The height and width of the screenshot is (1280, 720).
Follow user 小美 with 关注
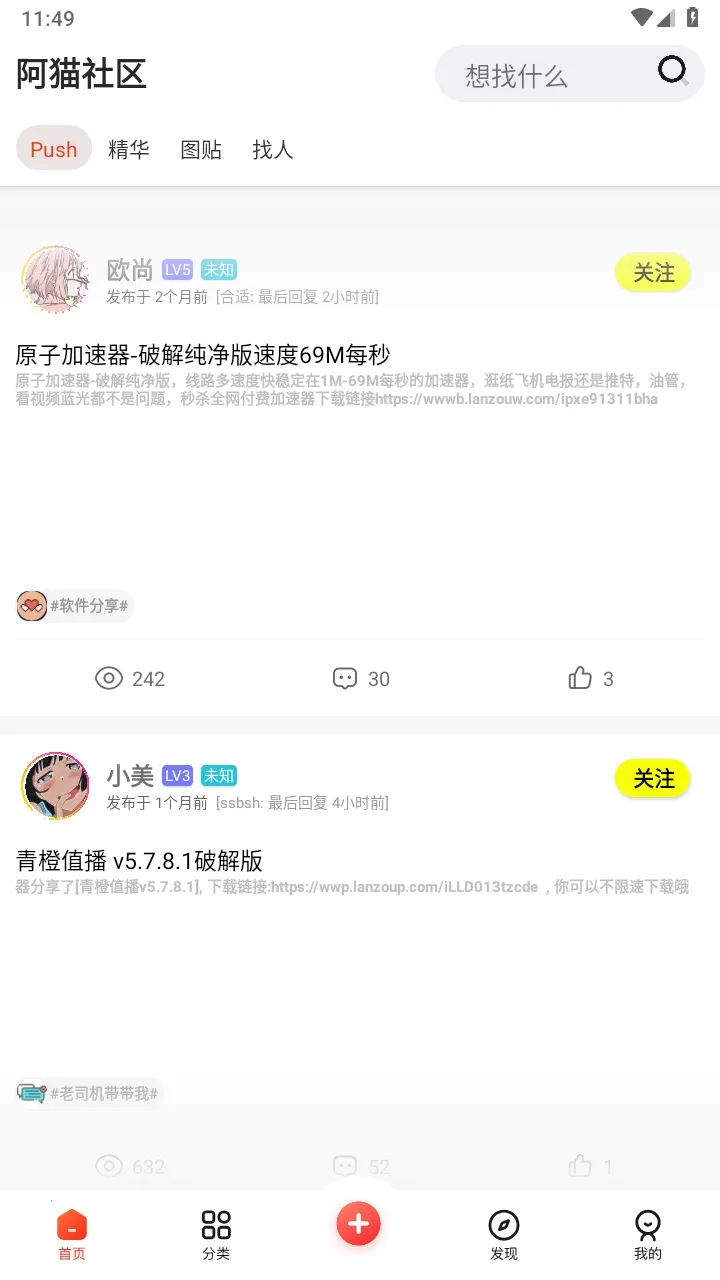click(653, 778)
